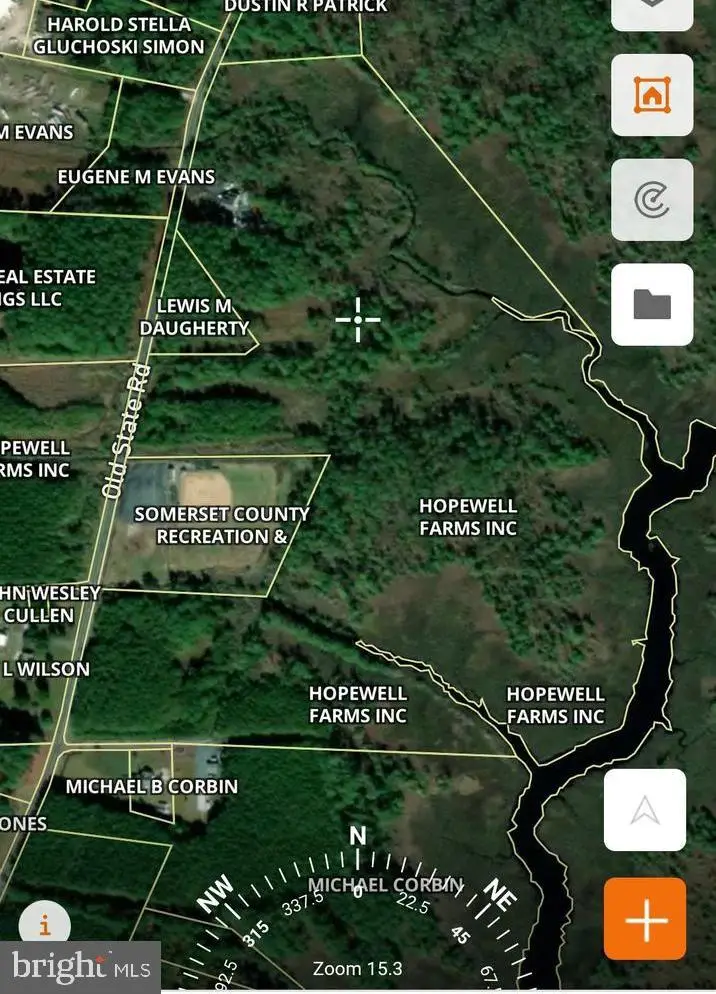Tap the radar tracker icon button
Viewport: 716px width, 994px height.
tap(652, 200)
